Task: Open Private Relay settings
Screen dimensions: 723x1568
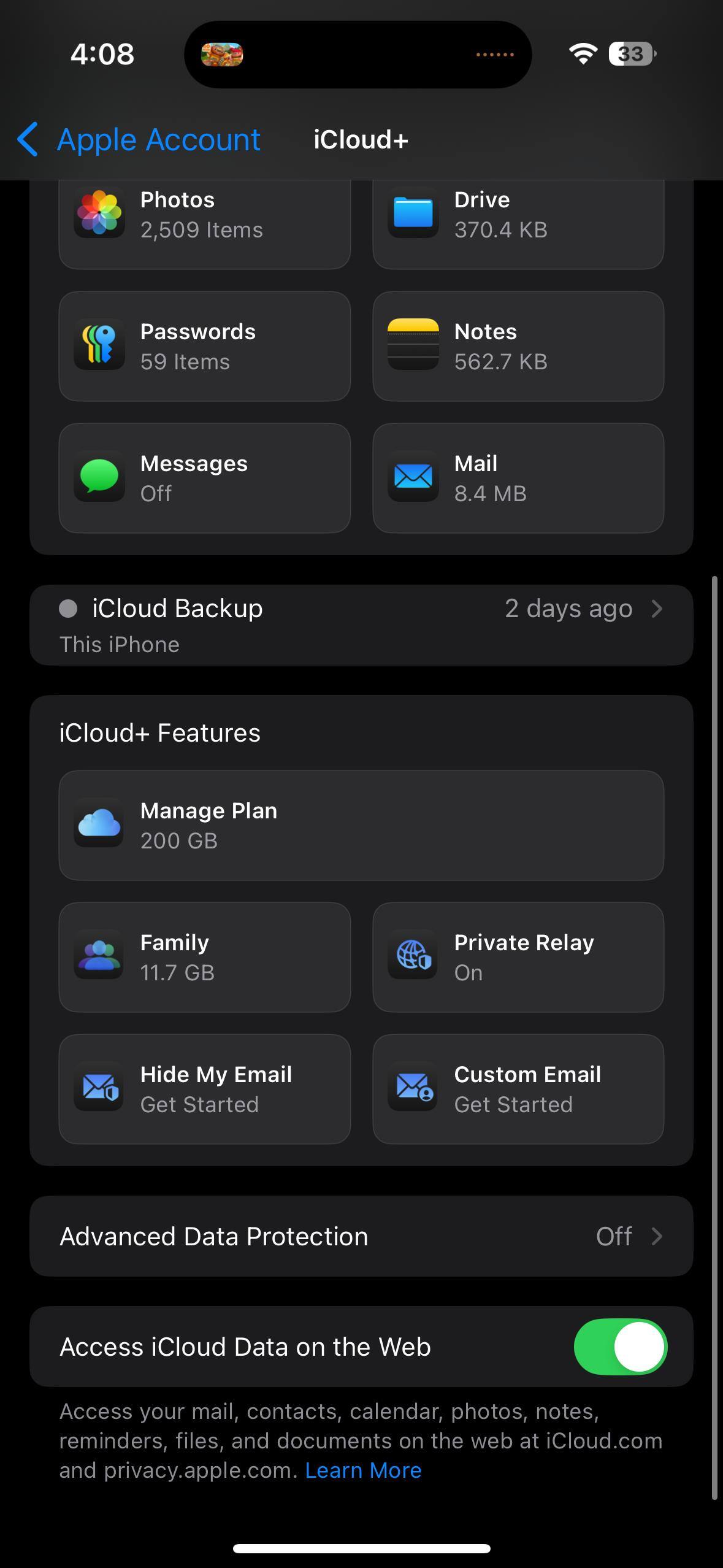Action: coord(518,958)
